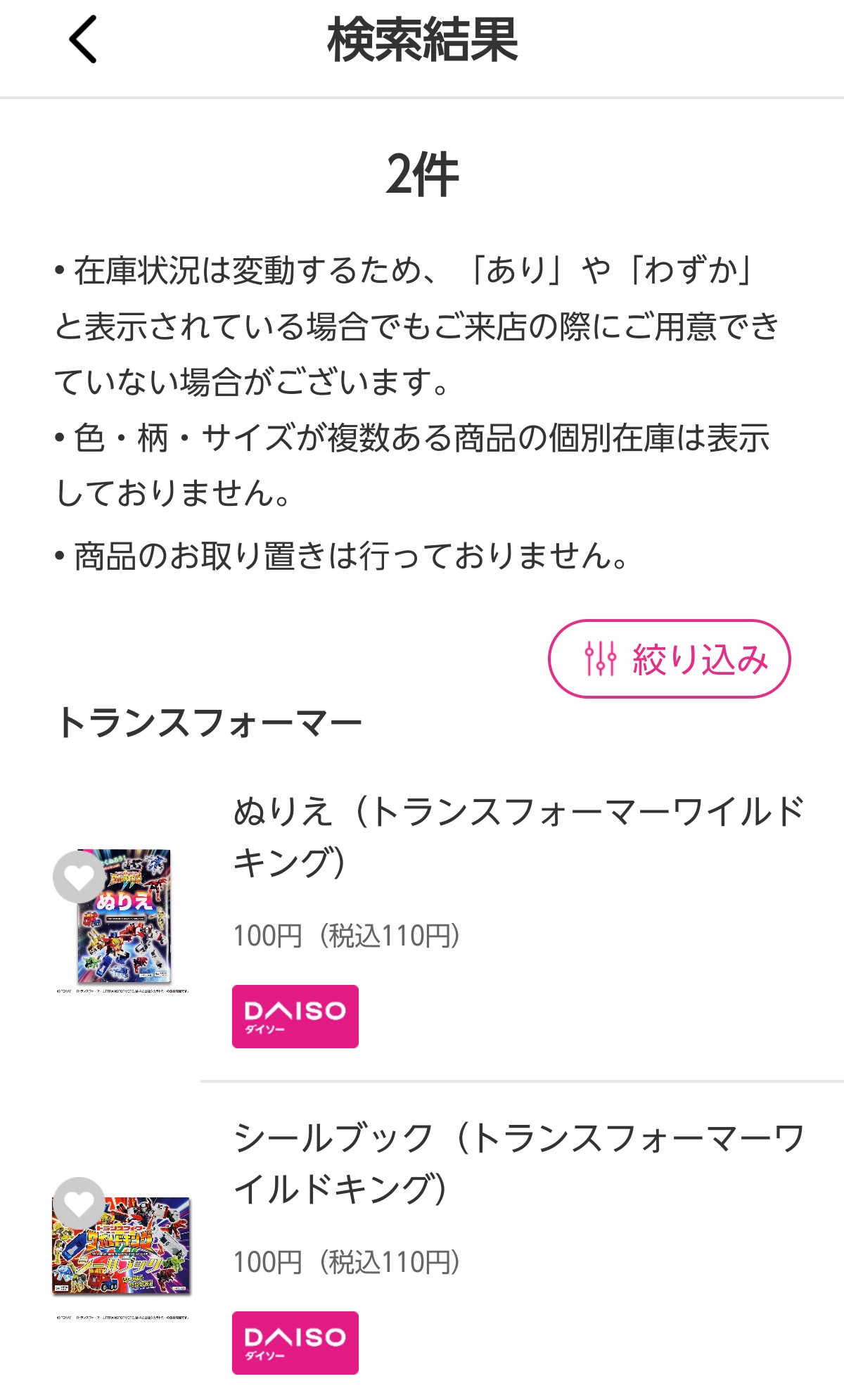Go back from the 検索結果 screen
844x1400 pixels.
click(82, 40)
